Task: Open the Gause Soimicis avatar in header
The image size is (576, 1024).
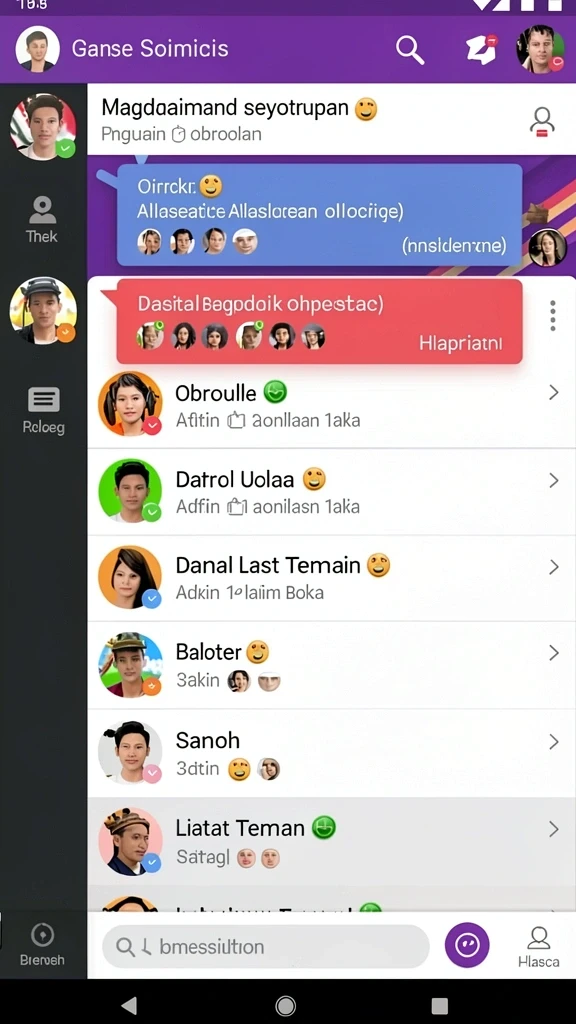Action: point(37,49)
